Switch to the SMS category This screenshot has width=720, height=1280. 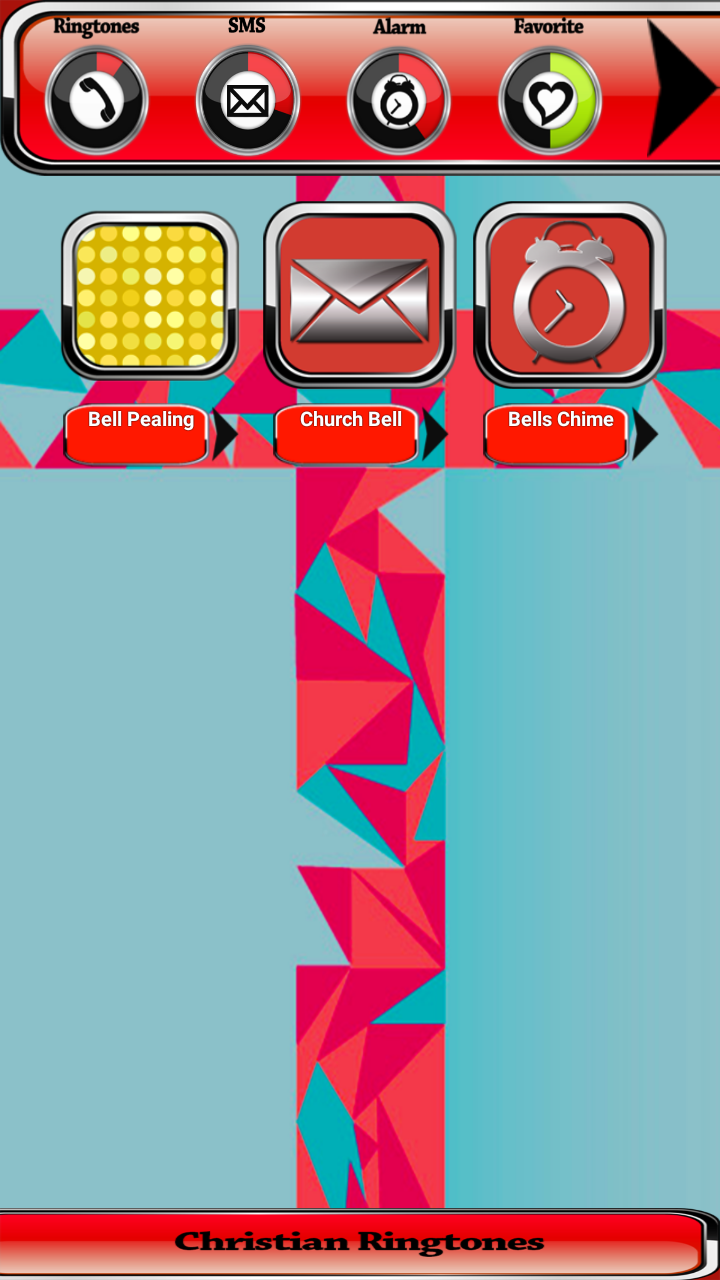[x=248, y=100]
